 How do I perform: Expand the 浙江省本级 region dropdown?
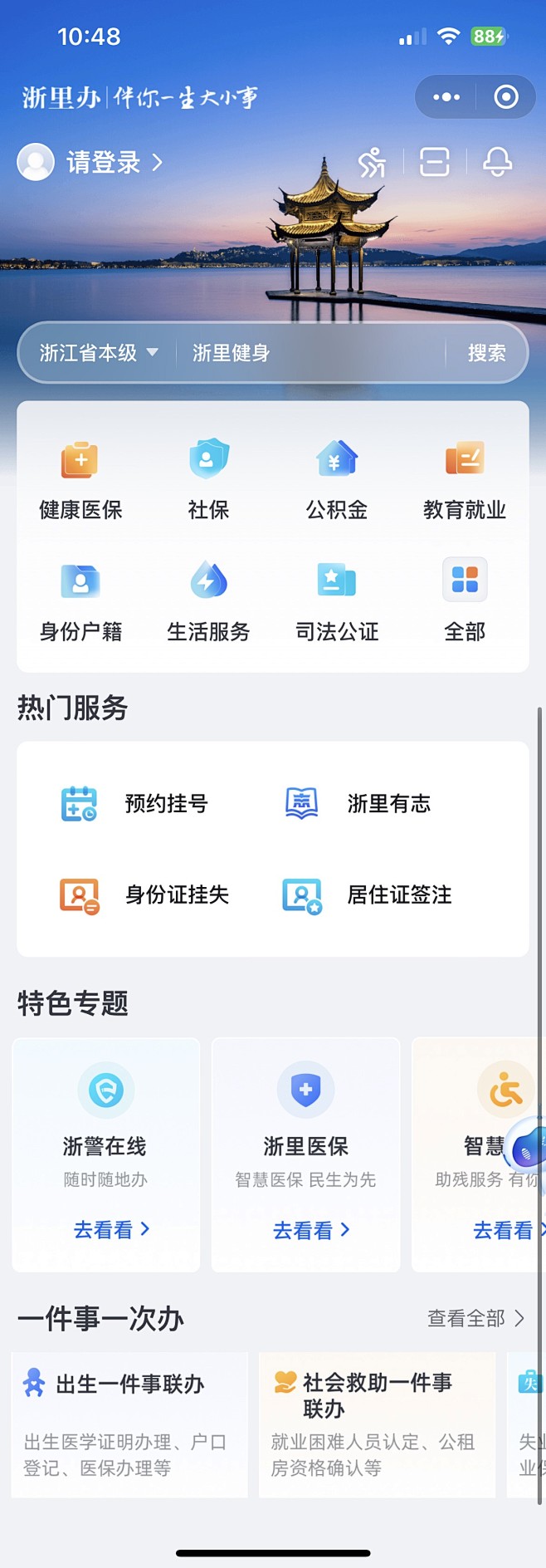tap(99, 353)
